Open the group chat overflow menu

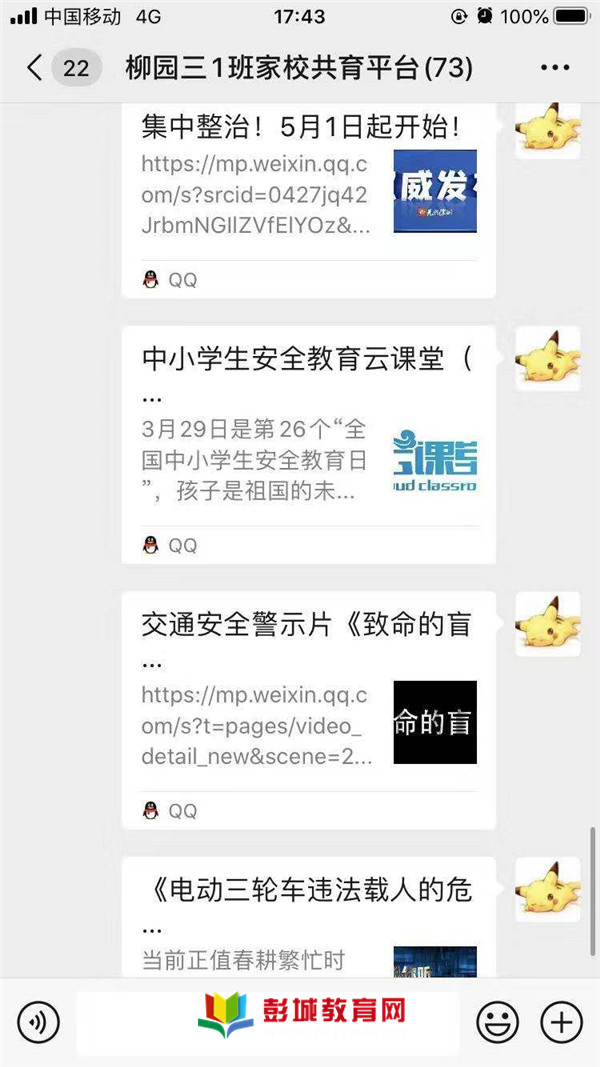[554, 68]
